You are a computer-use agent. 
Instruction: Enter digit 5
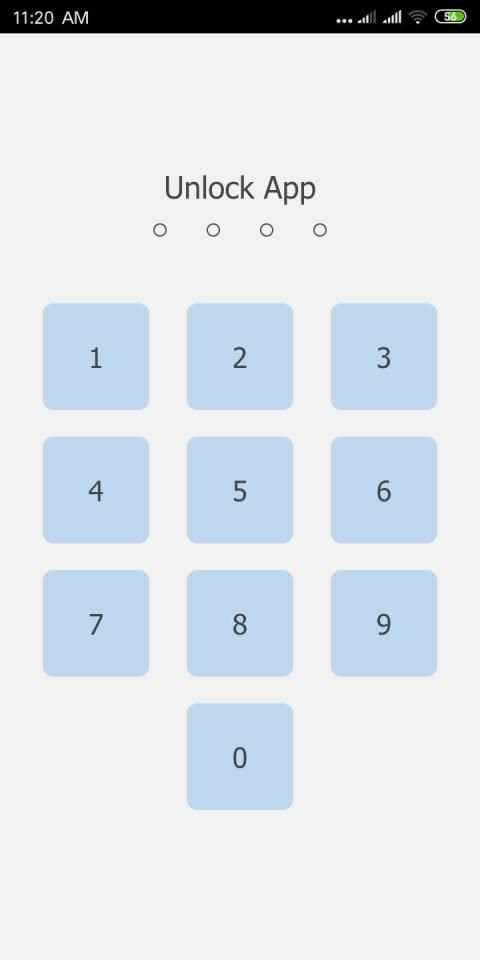(x=240, y=490)
